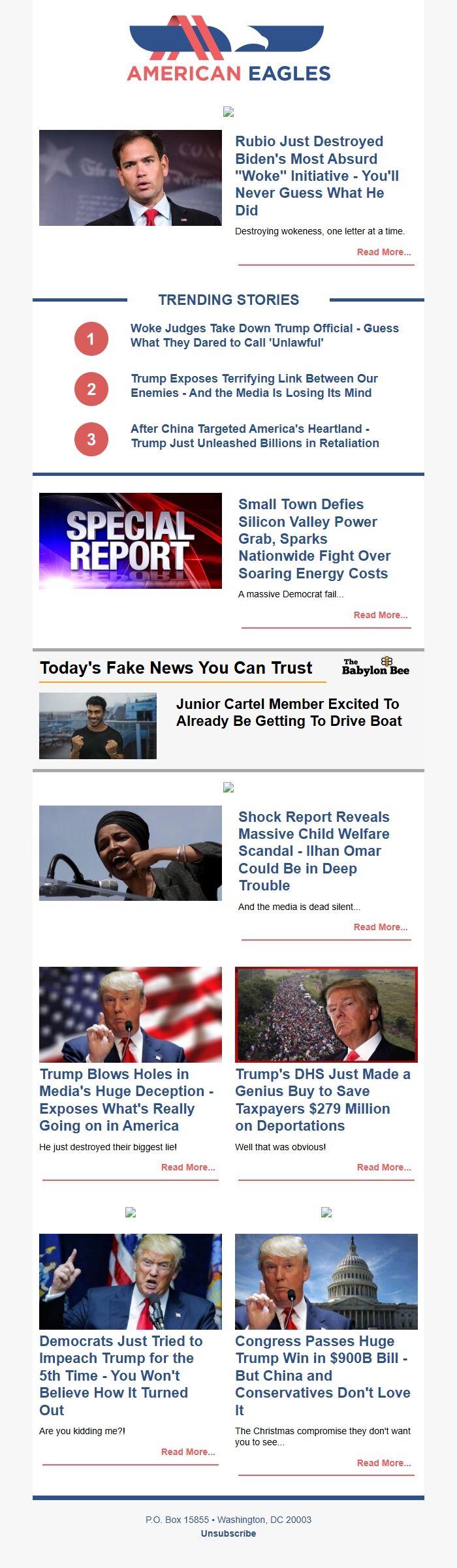Open the Rubio 'Woke' Initiative article headline

[317, 176]
